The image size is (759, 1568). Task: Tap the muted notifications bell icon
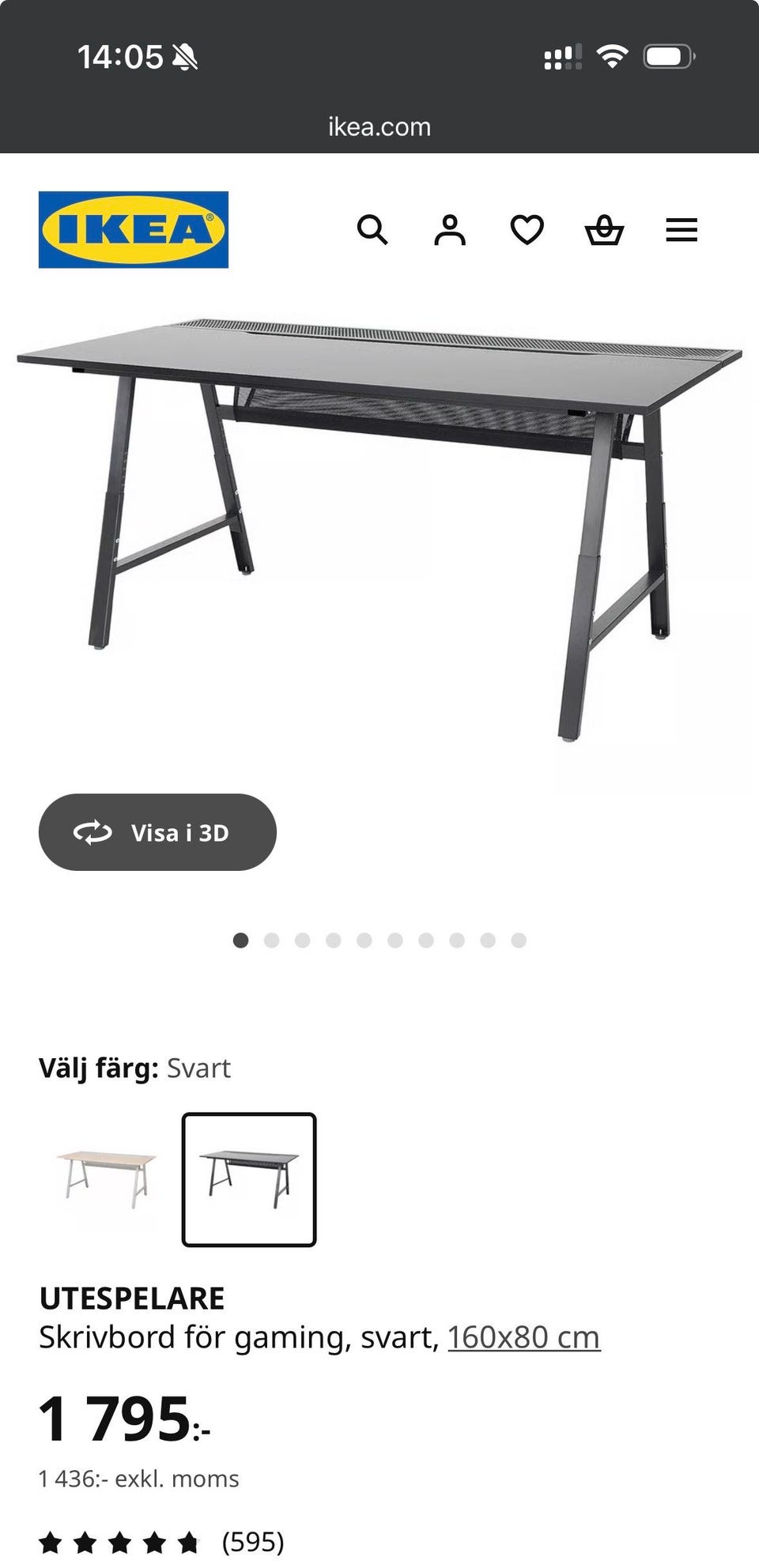(183, 56)
